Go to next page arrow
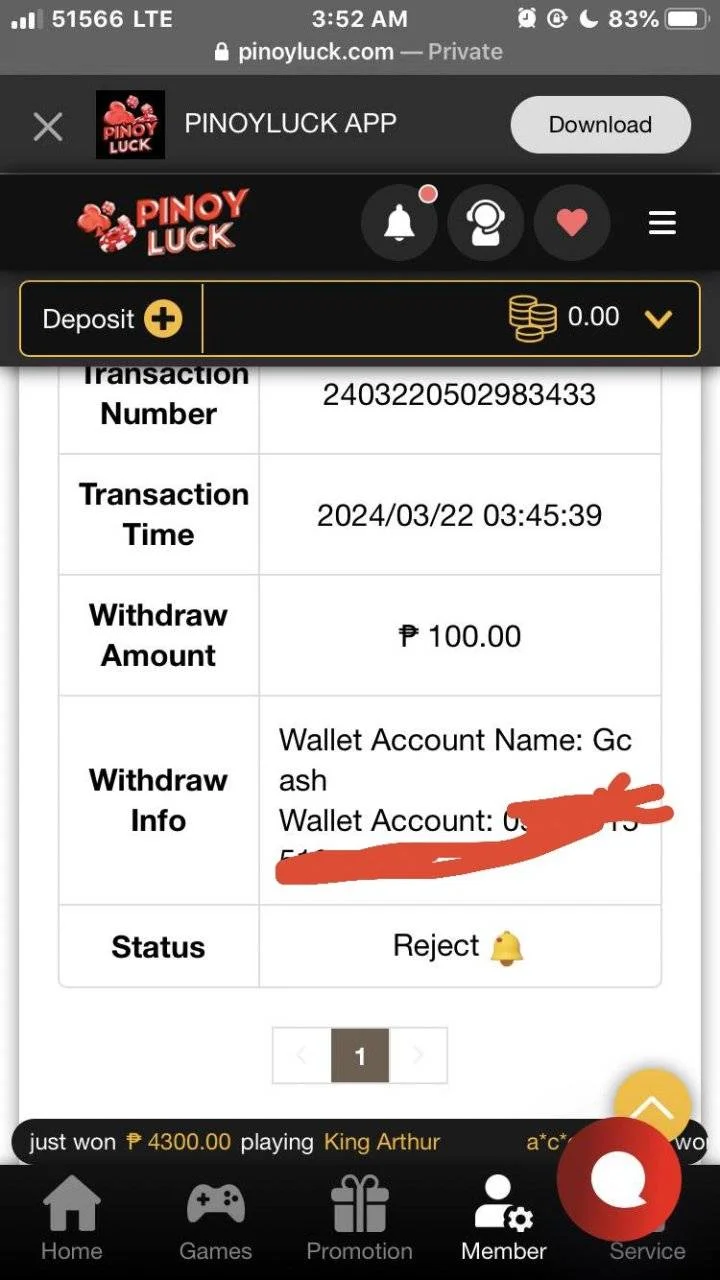 point(418,1056)
